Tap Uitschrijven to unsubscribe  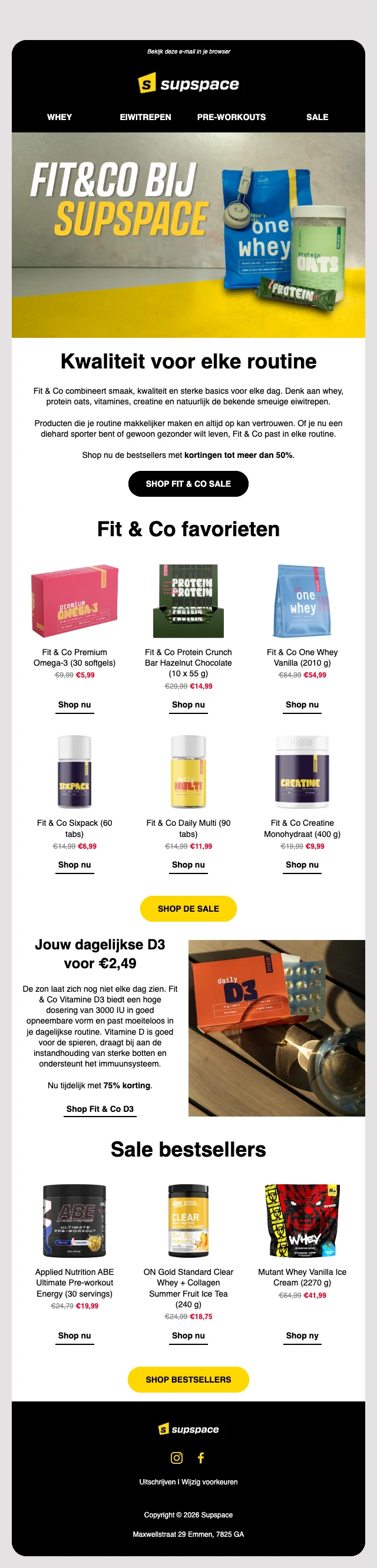157,1482
